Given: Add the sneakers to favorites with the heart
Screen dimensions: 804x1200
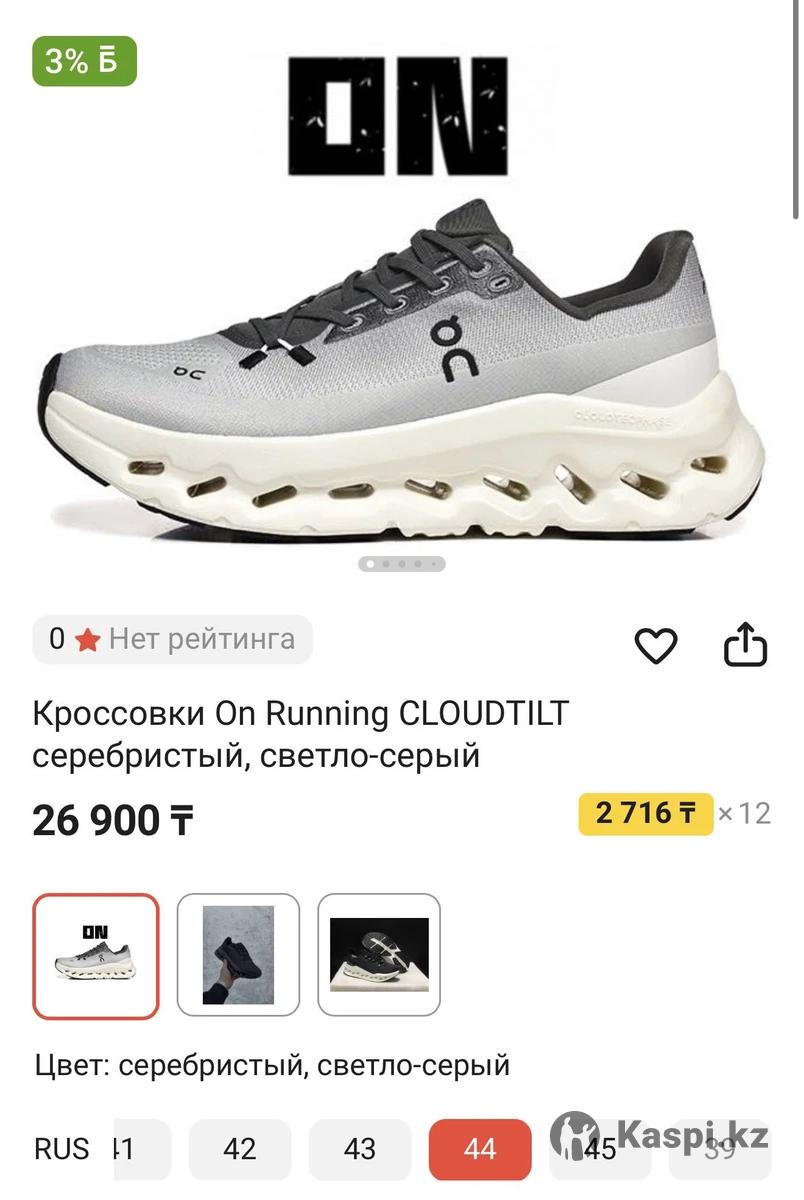Looking at the screenshot, I should tap(656, 646).
